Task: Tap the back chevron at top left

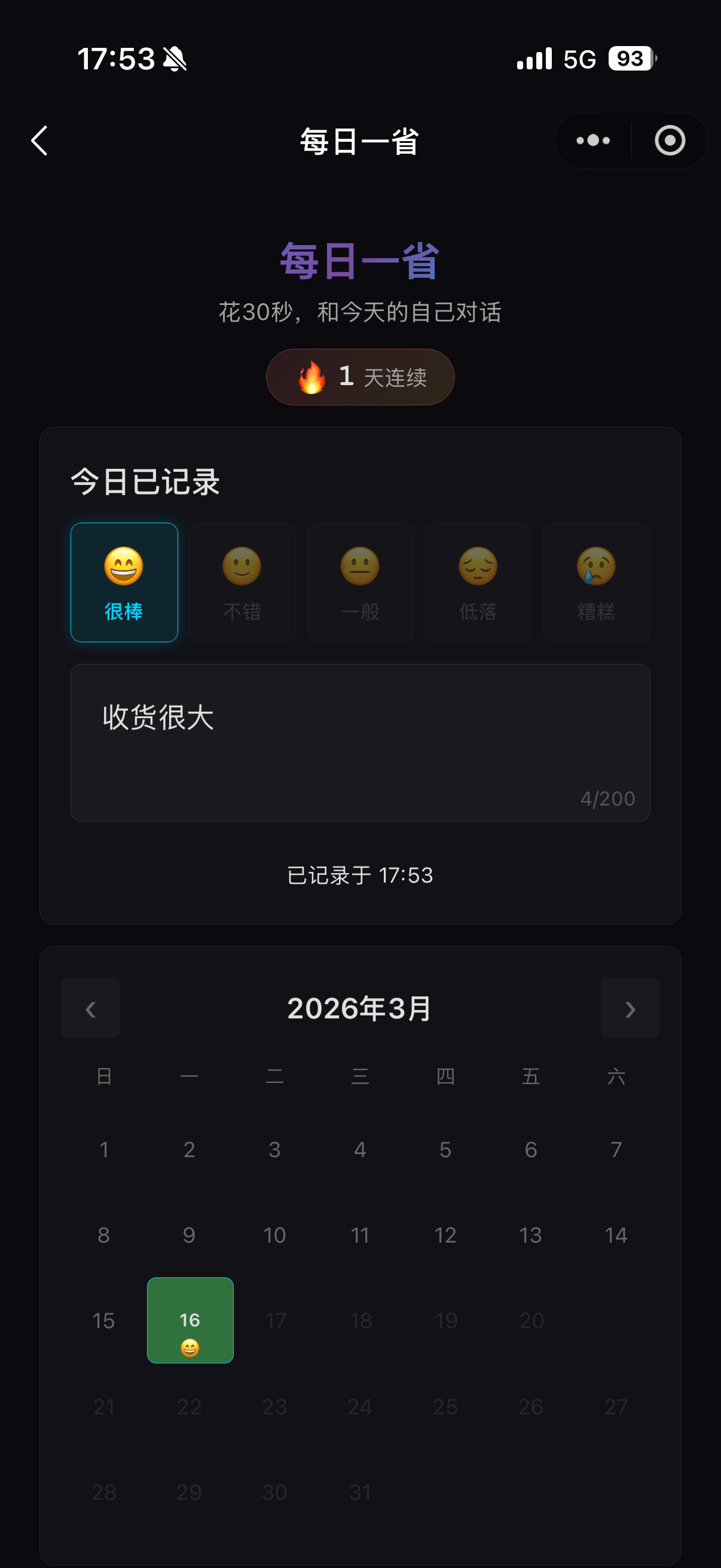Action: [x=39, y=140]
